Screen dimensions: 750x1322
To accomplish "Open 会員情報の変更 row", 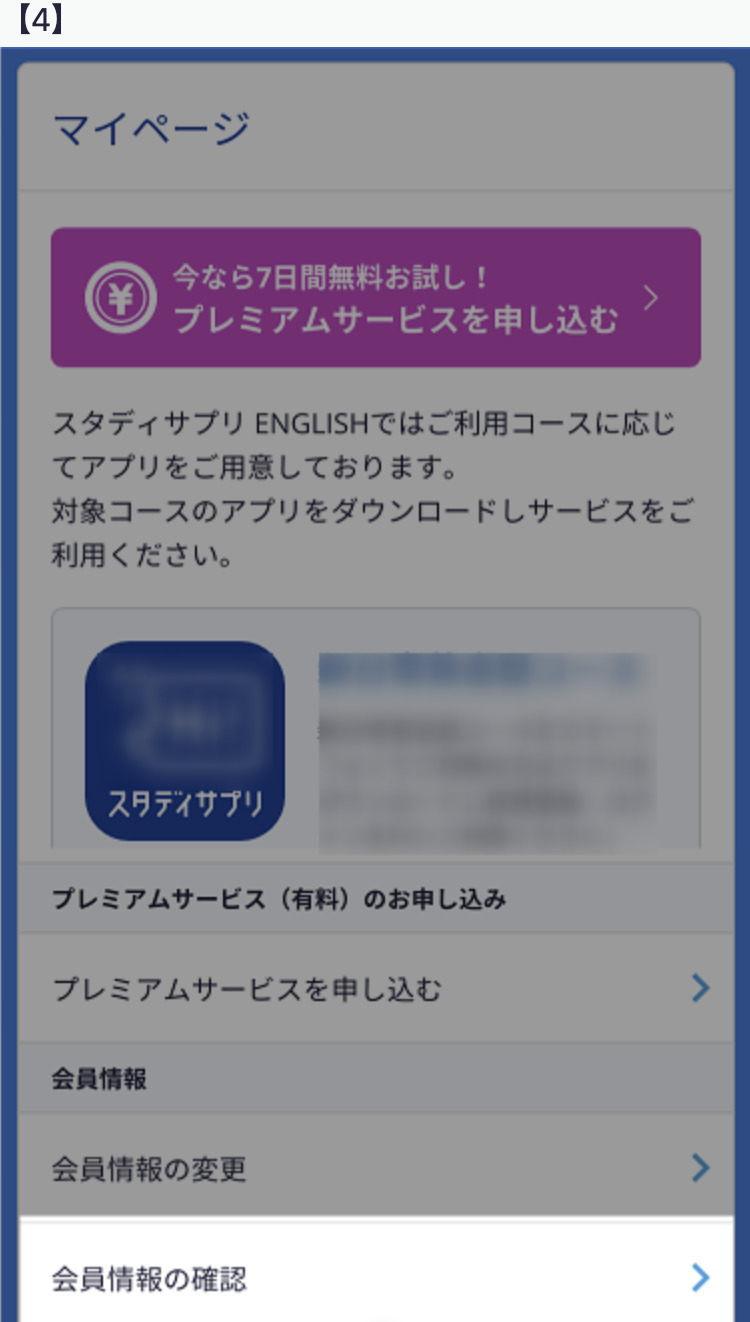I will [375, 1167].
